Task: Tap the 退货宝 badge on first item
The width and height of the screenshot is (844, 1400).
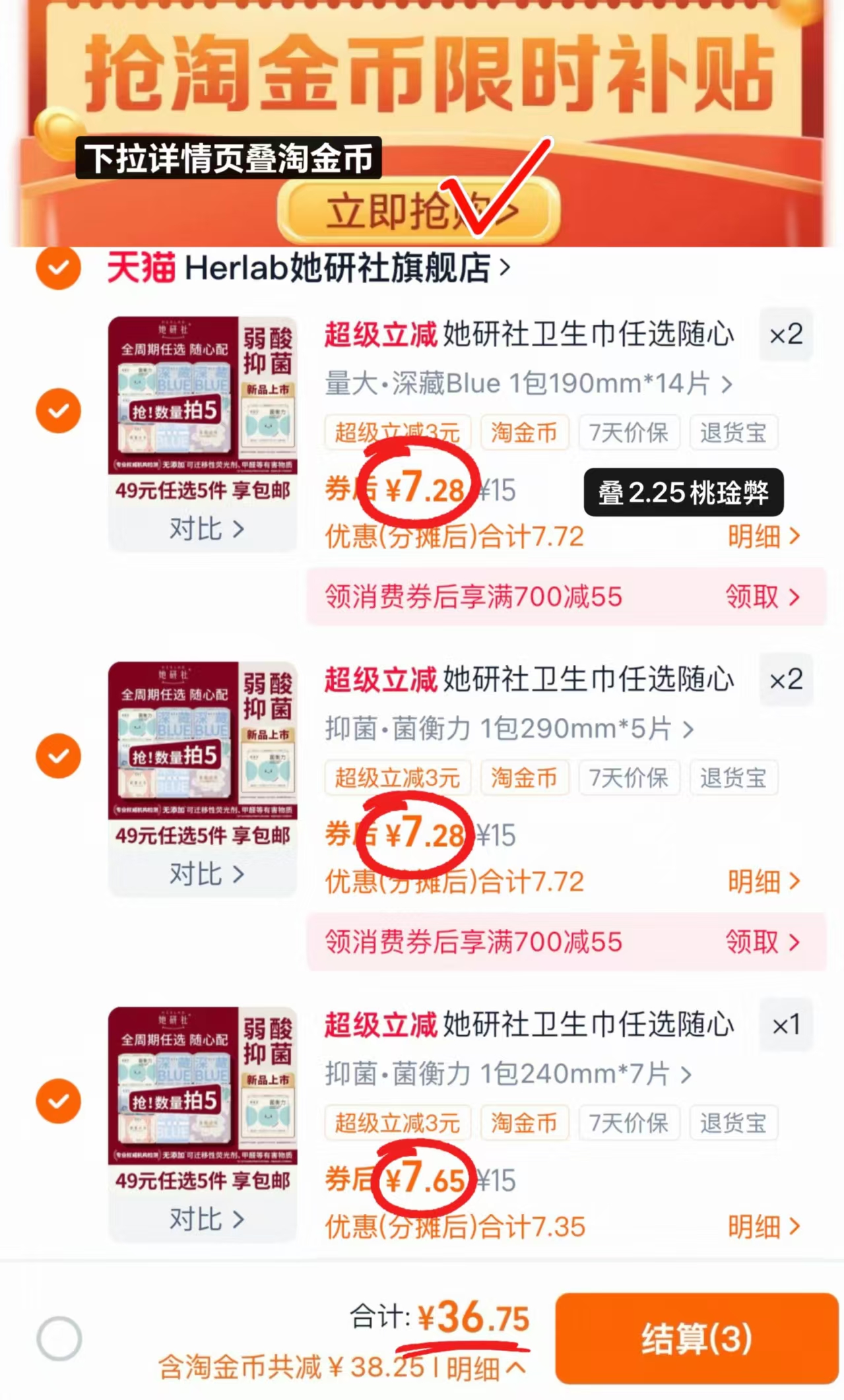Action: [732, 432]
